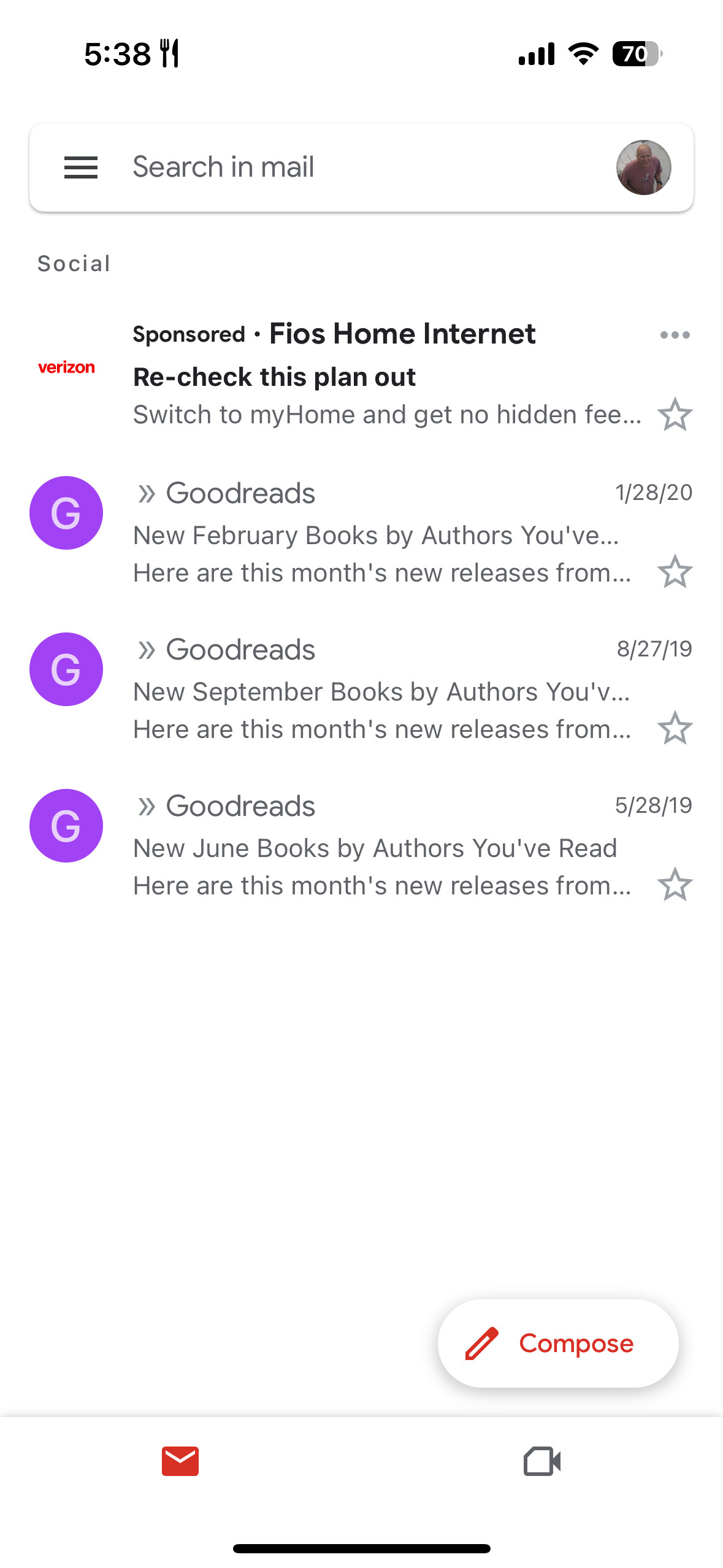This screenshot has height=1568, width=723.
Task: Open Goodreads email from 1/28/20
Action: pos(362,531)
